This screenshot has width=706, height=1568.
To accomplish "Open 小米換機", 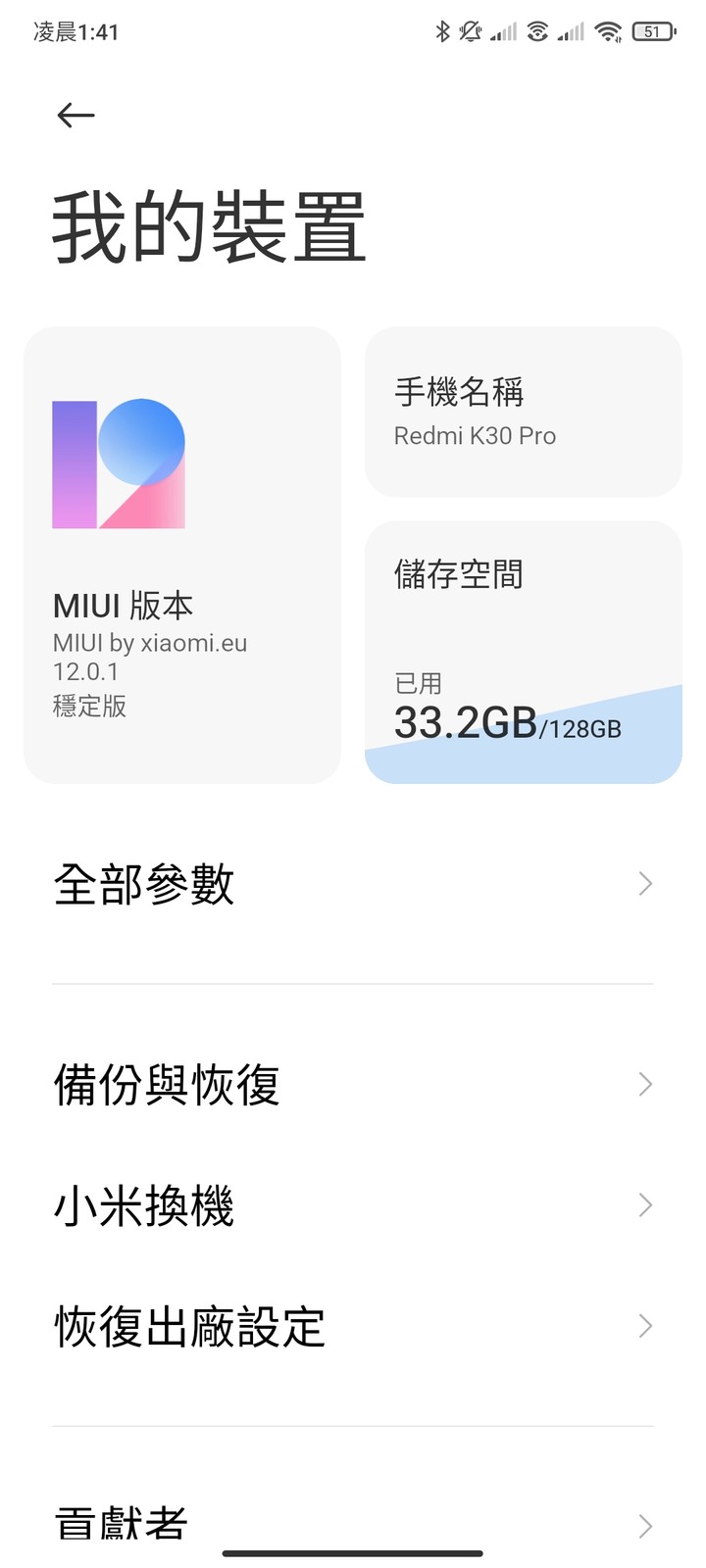I will [x=353, y=1205].
